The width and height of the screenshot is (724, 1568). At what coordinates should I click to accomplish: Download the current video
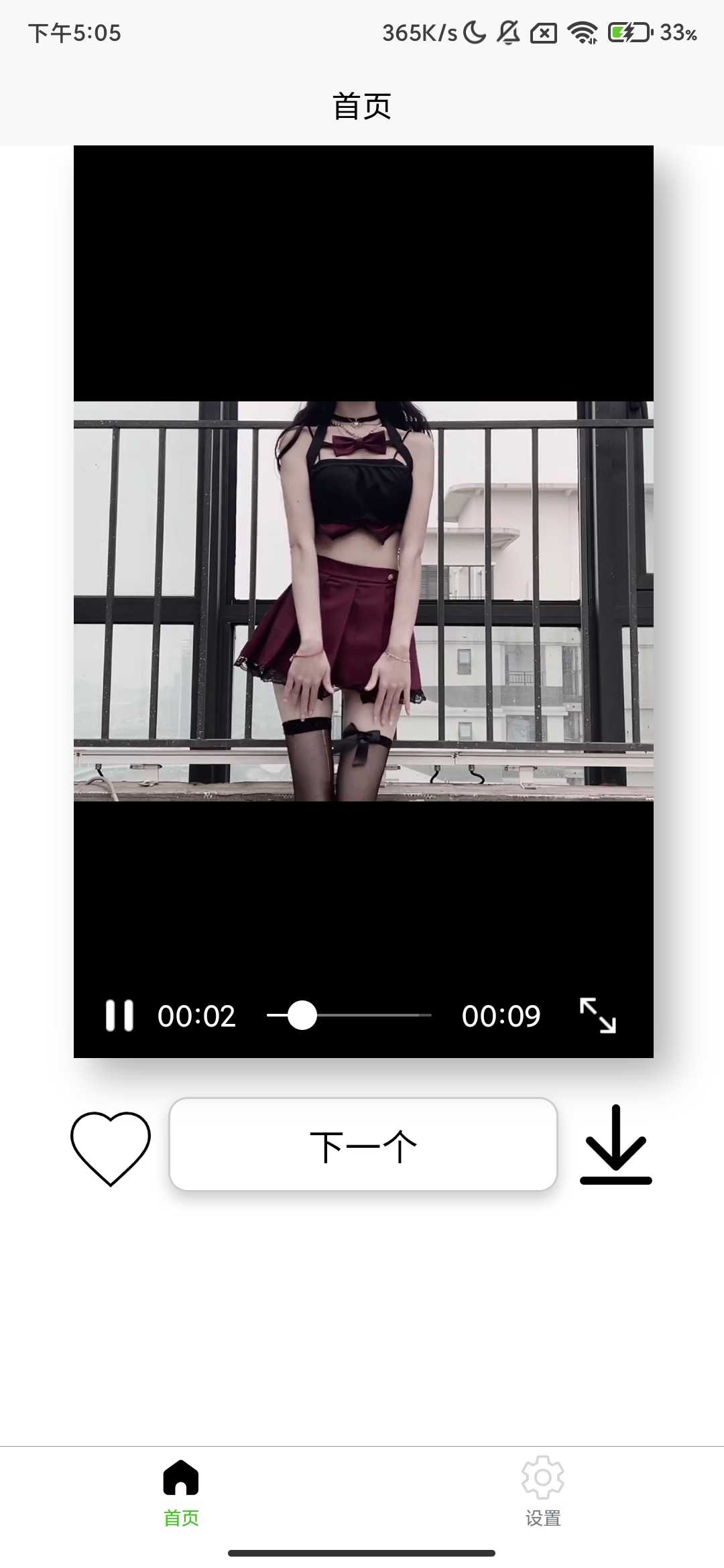pos(615,1145)
